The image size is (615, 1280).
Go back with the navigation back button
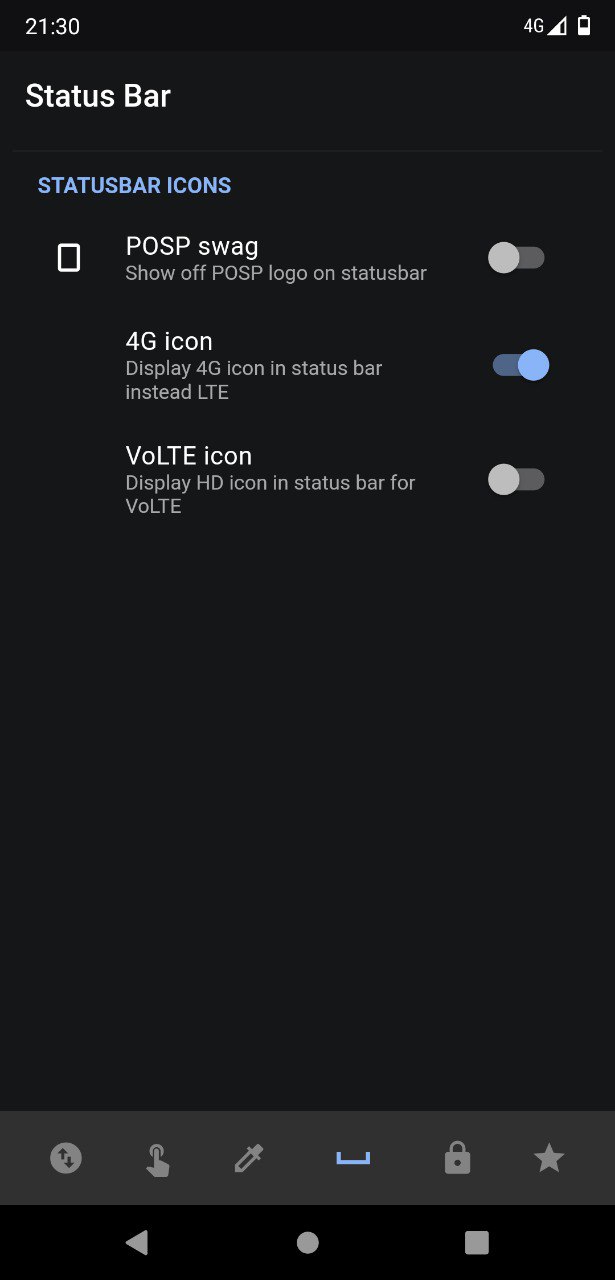pyautogui.click(x=137, y=1242)
